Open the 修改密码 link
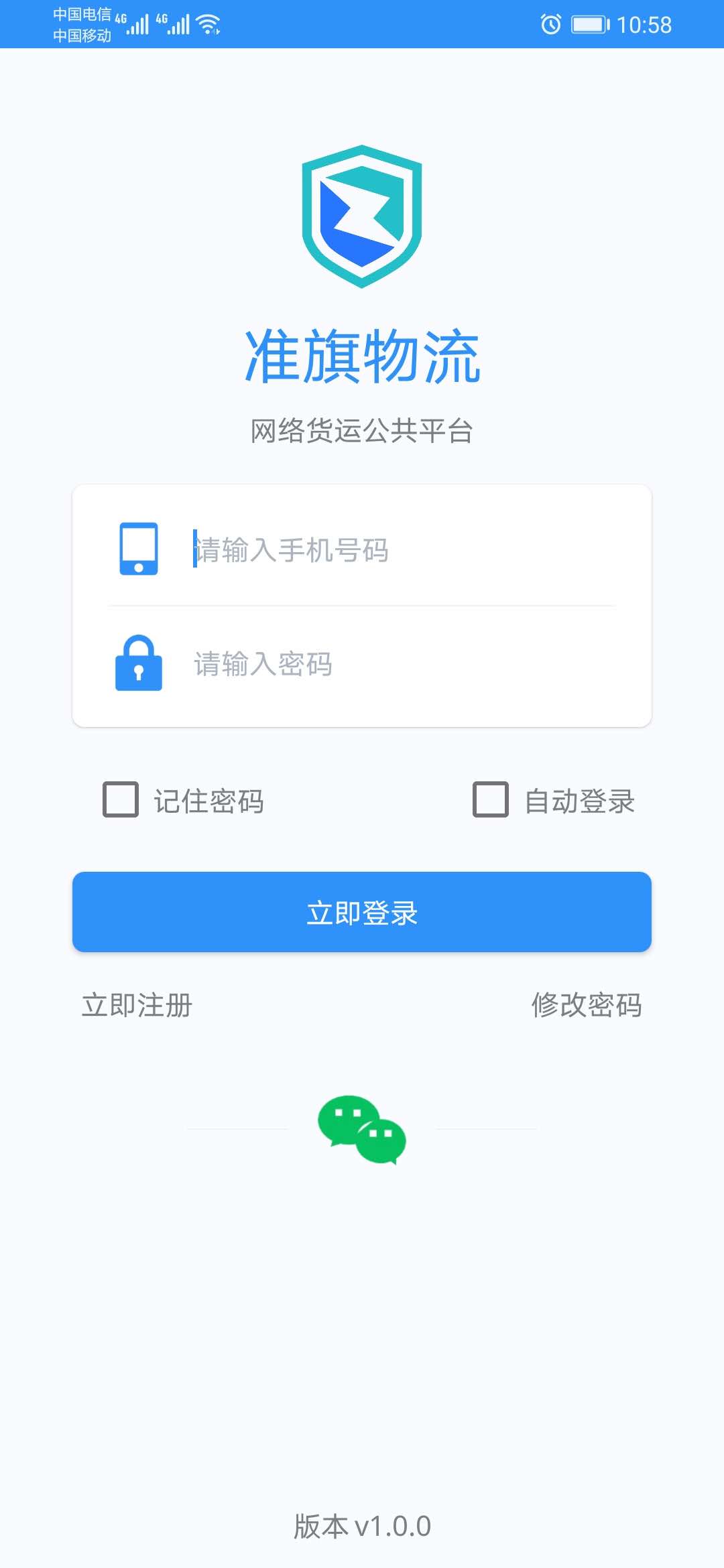Viewport: 724px width, 1568px height. (587, 1005)
